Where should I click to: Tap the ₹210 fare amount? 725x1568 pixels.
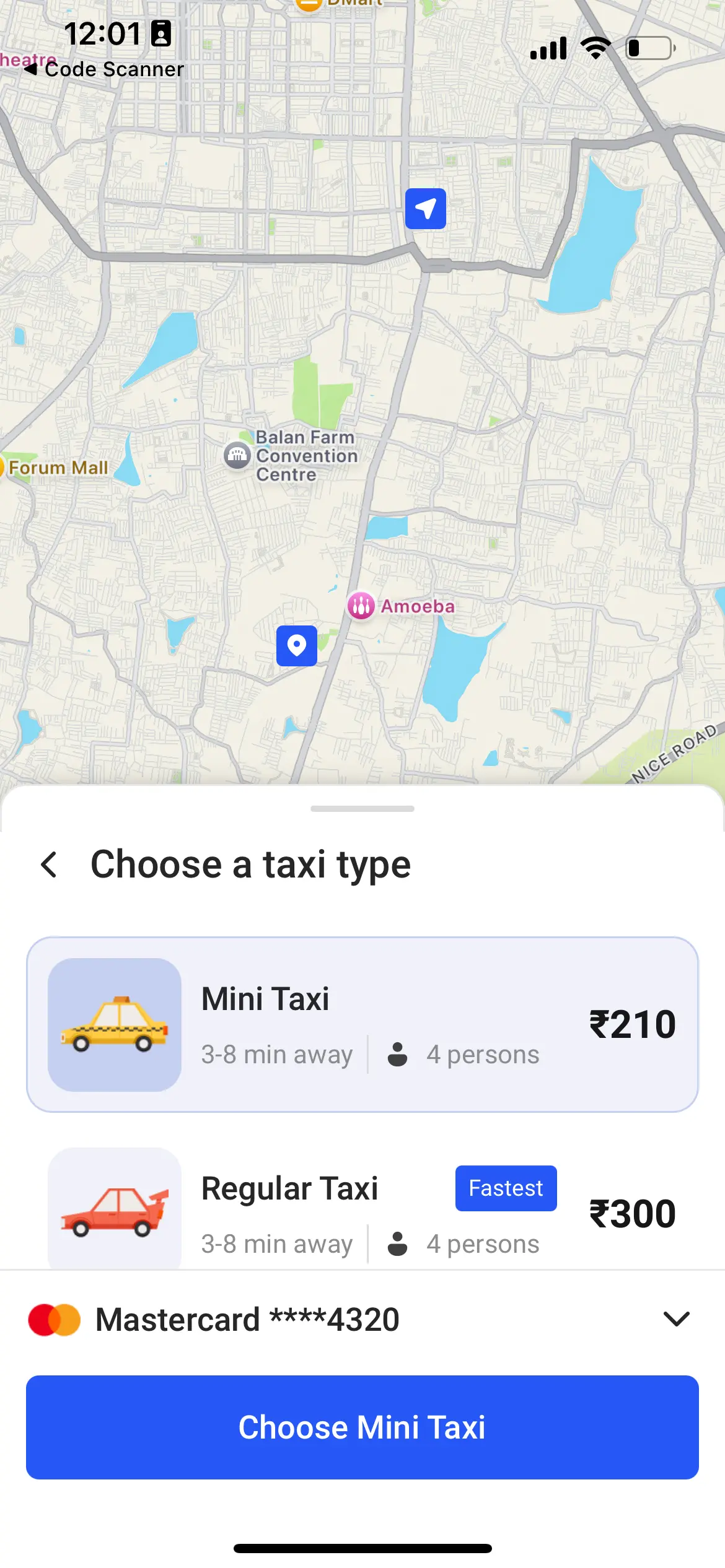(633, 1023)
